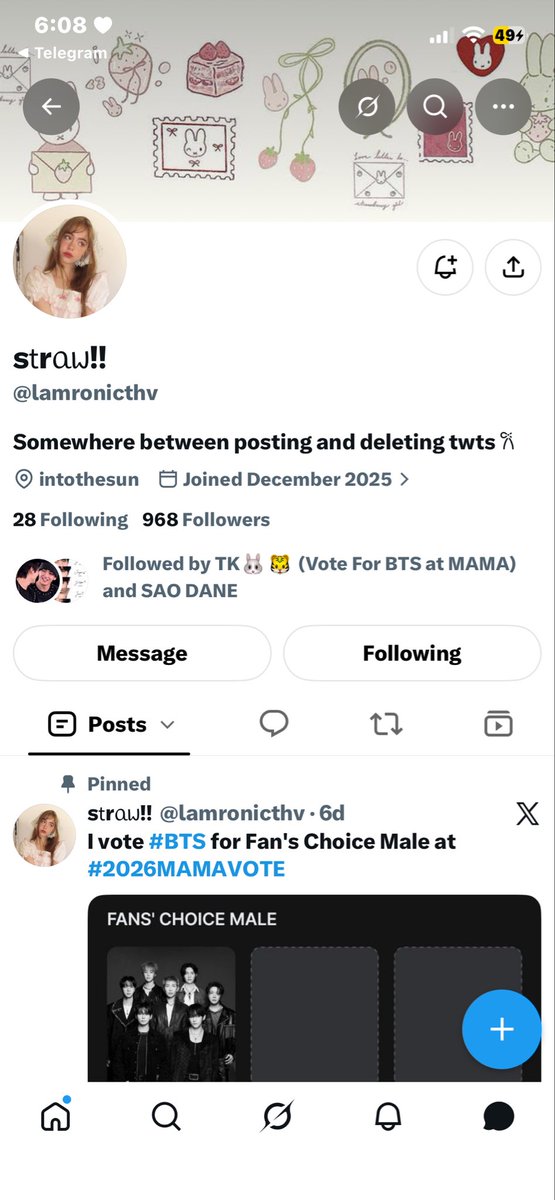Message this user

(142, 654)
